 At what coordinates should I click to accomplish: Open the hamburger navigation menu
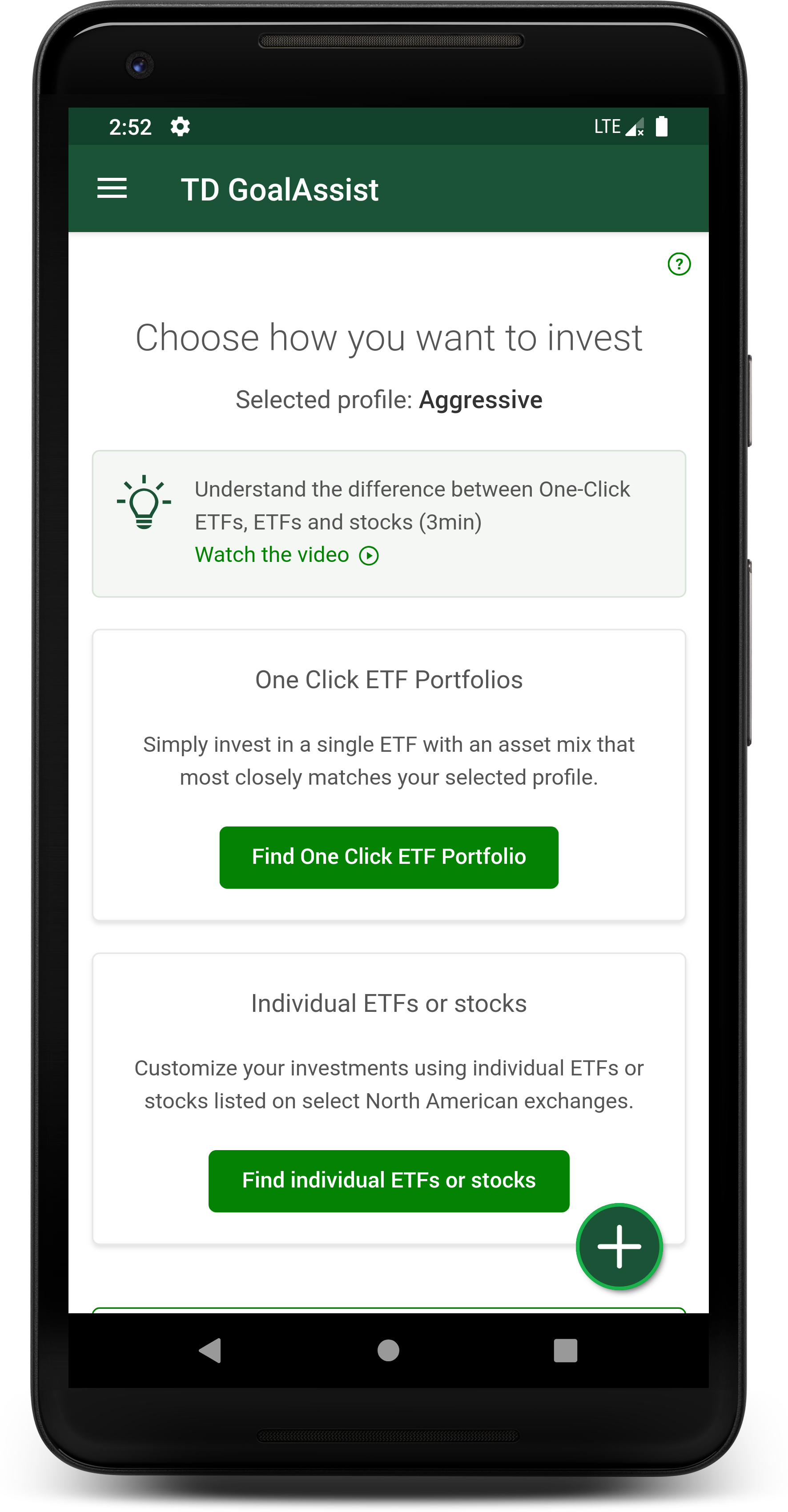(x=112, y=188)
